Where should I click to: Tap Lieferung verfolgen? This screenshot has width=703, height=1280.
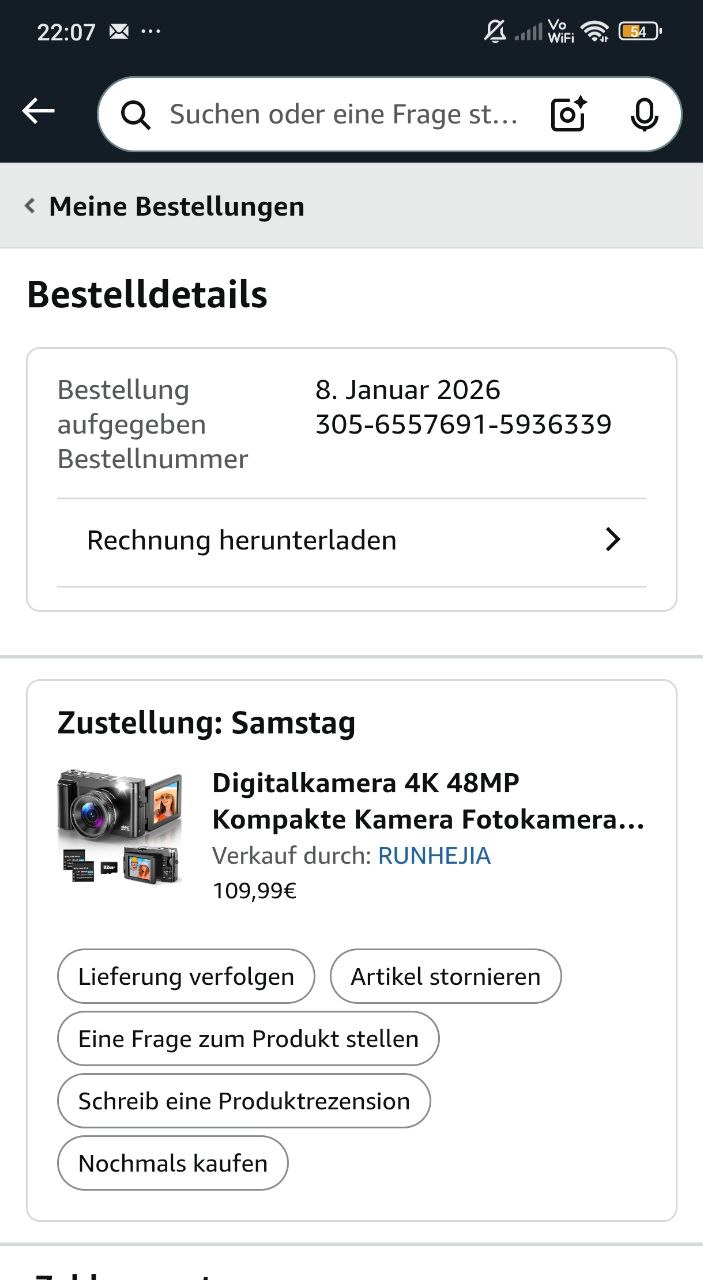tap(186, 976)
